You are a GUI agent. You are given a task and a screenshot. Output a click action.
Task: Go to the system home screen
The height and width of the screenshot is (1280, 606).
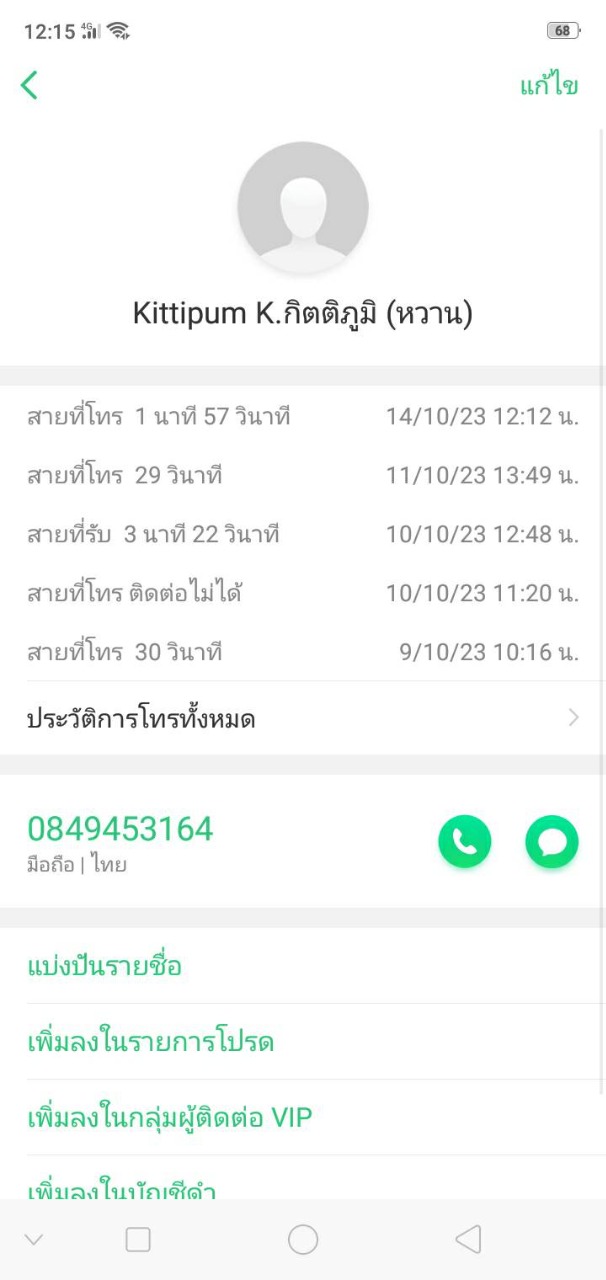(303, 1240)
